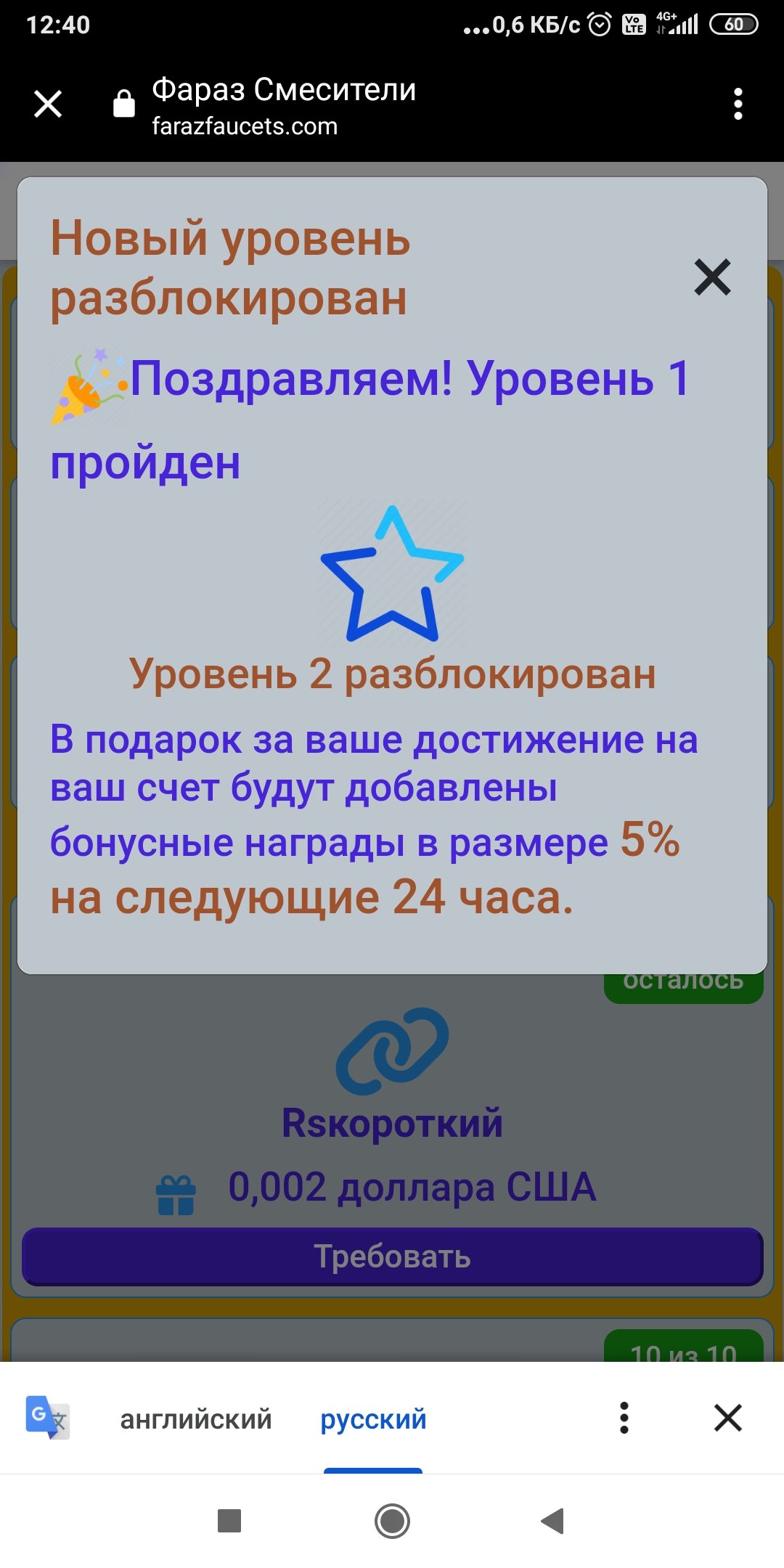Go to home screen via home button

(392, 1520)
